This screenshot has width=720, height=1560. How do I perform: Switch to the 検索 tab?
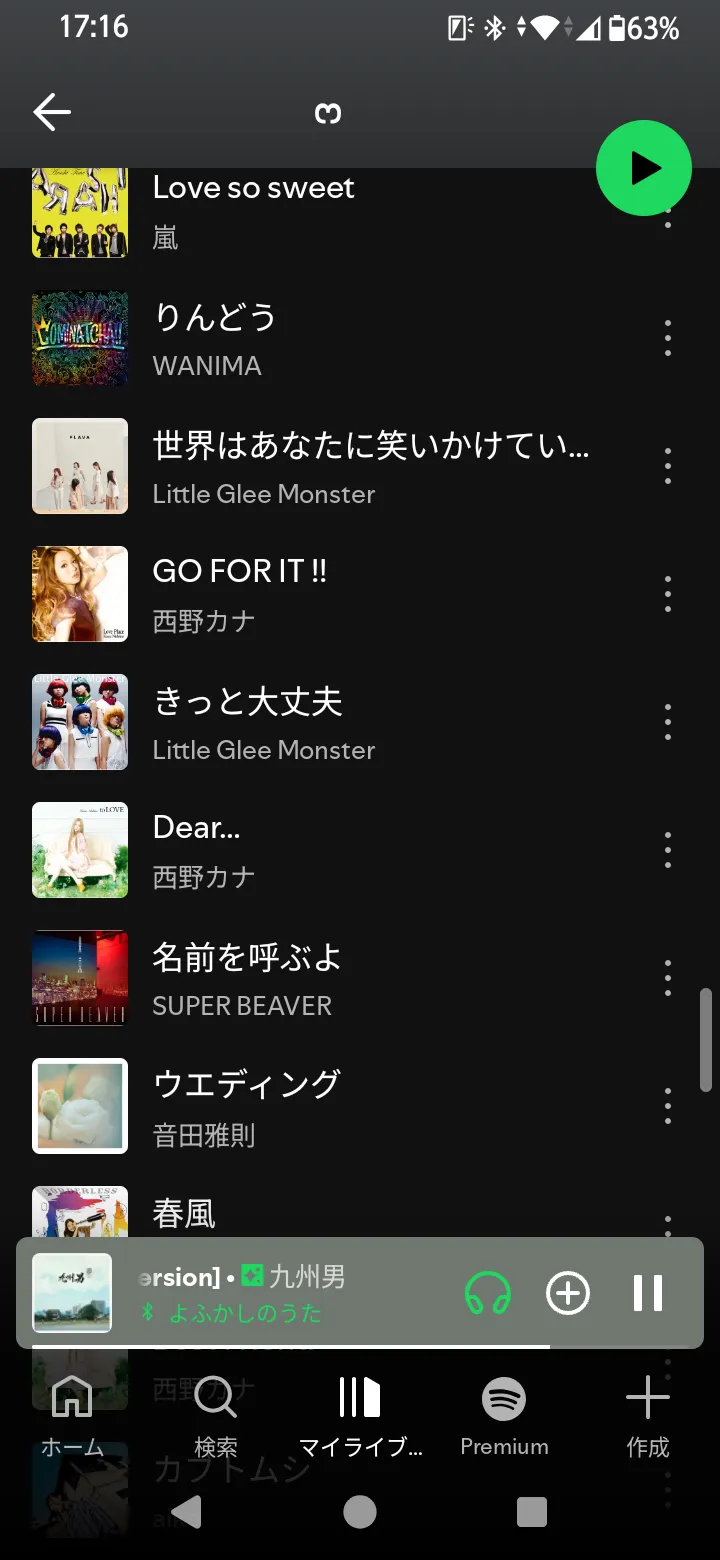click(216, 1415)
